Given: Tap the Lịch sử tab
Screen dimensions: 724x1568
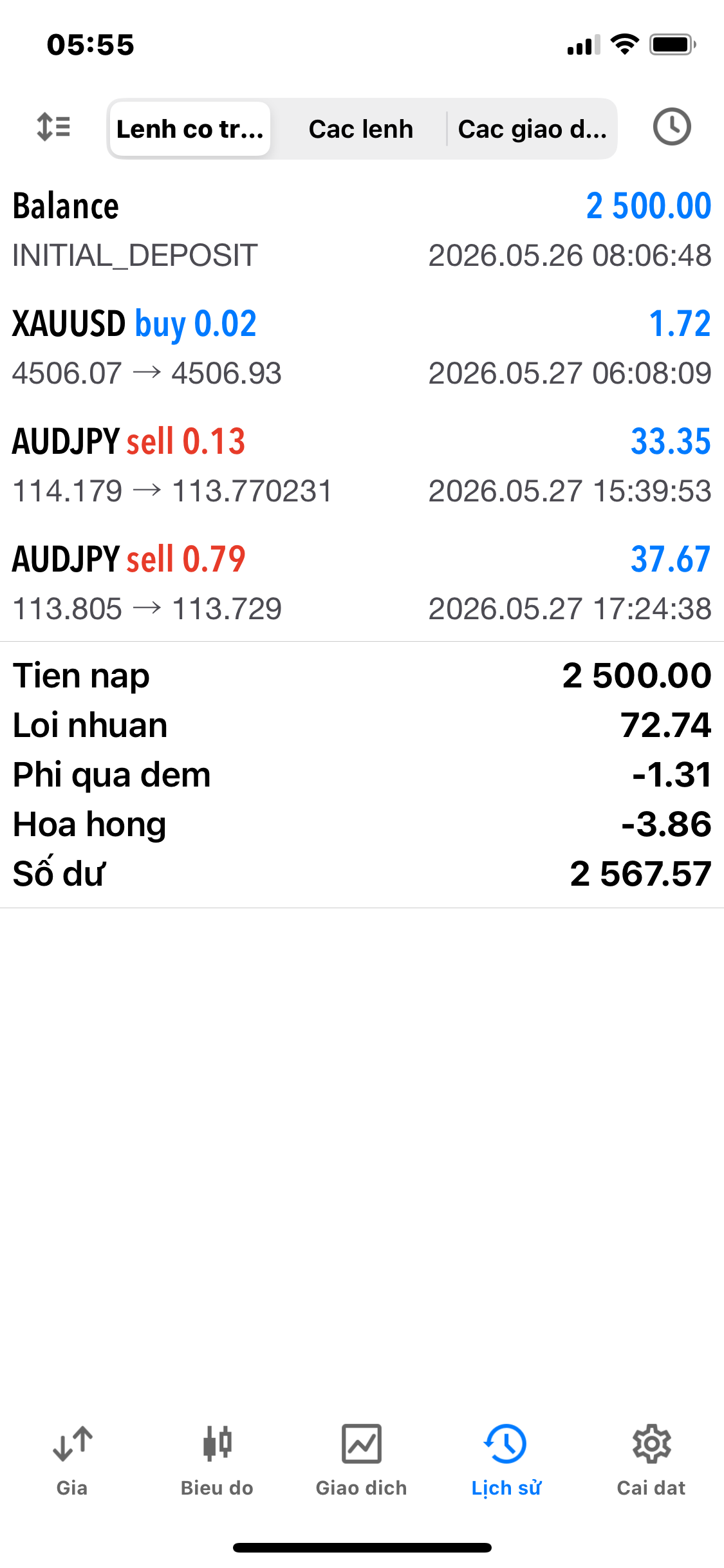Looking at the screenshot, I should click(506, 1461).
